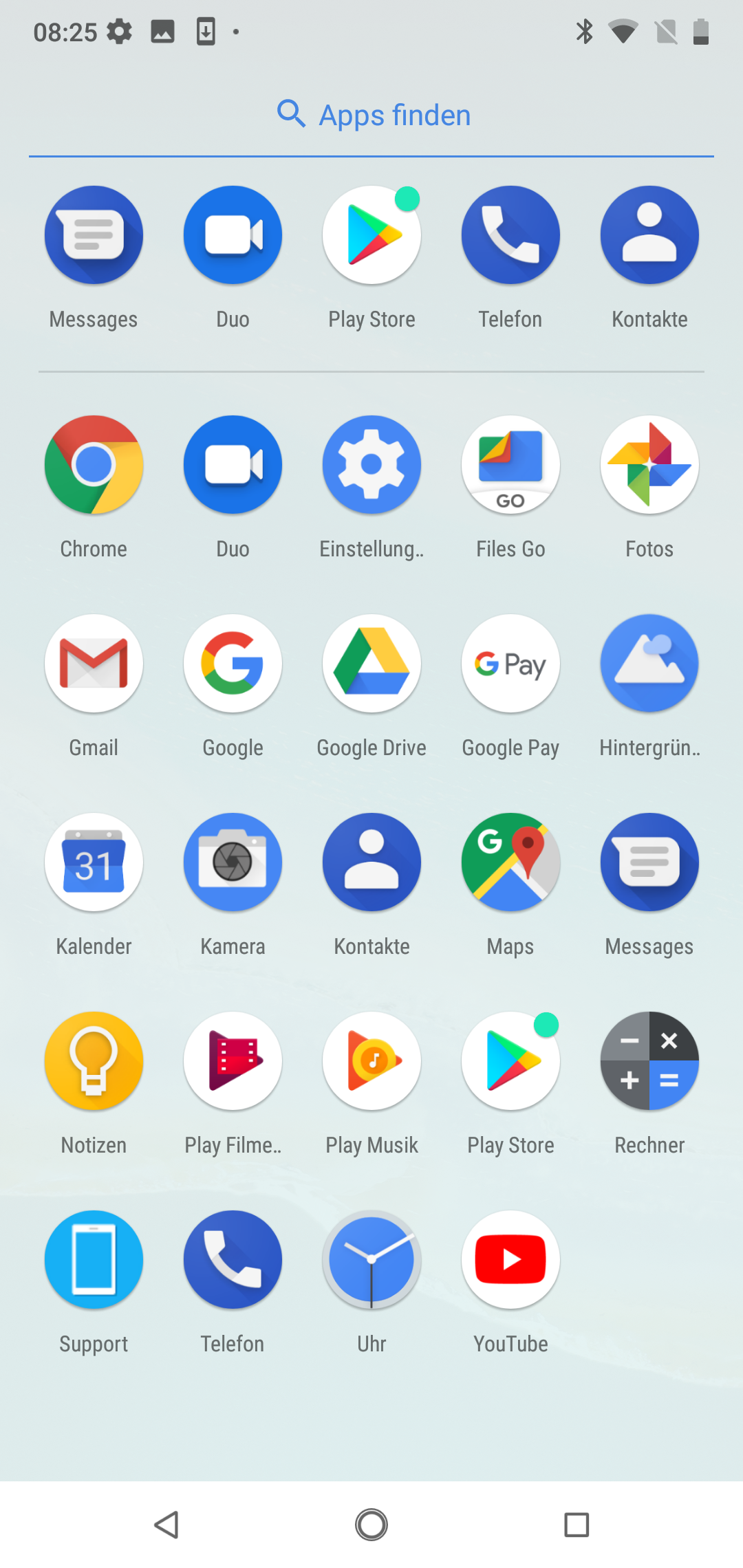Launch YouTube
The image size is (743, 1568).
click(510, 1260)
